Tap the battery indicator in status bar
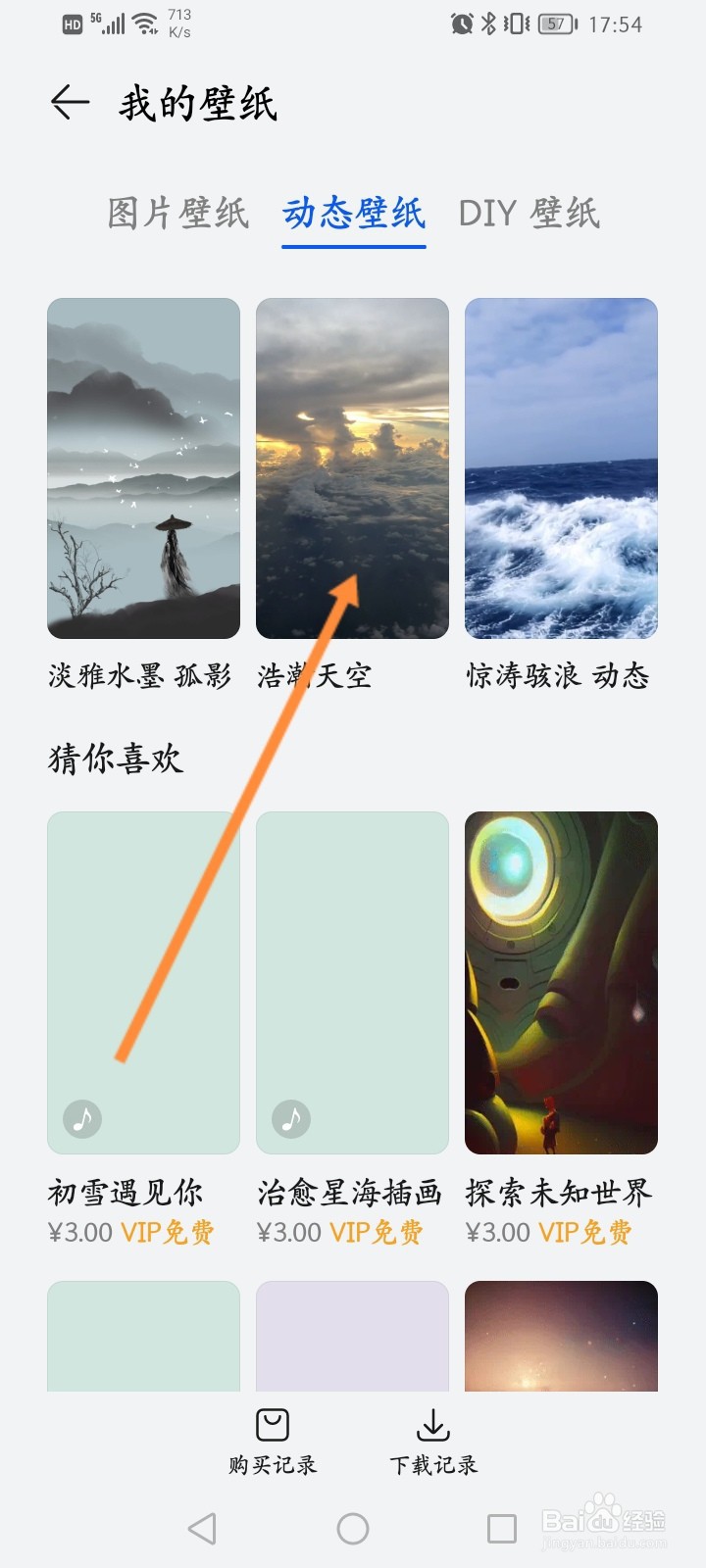 click(553, 24)
